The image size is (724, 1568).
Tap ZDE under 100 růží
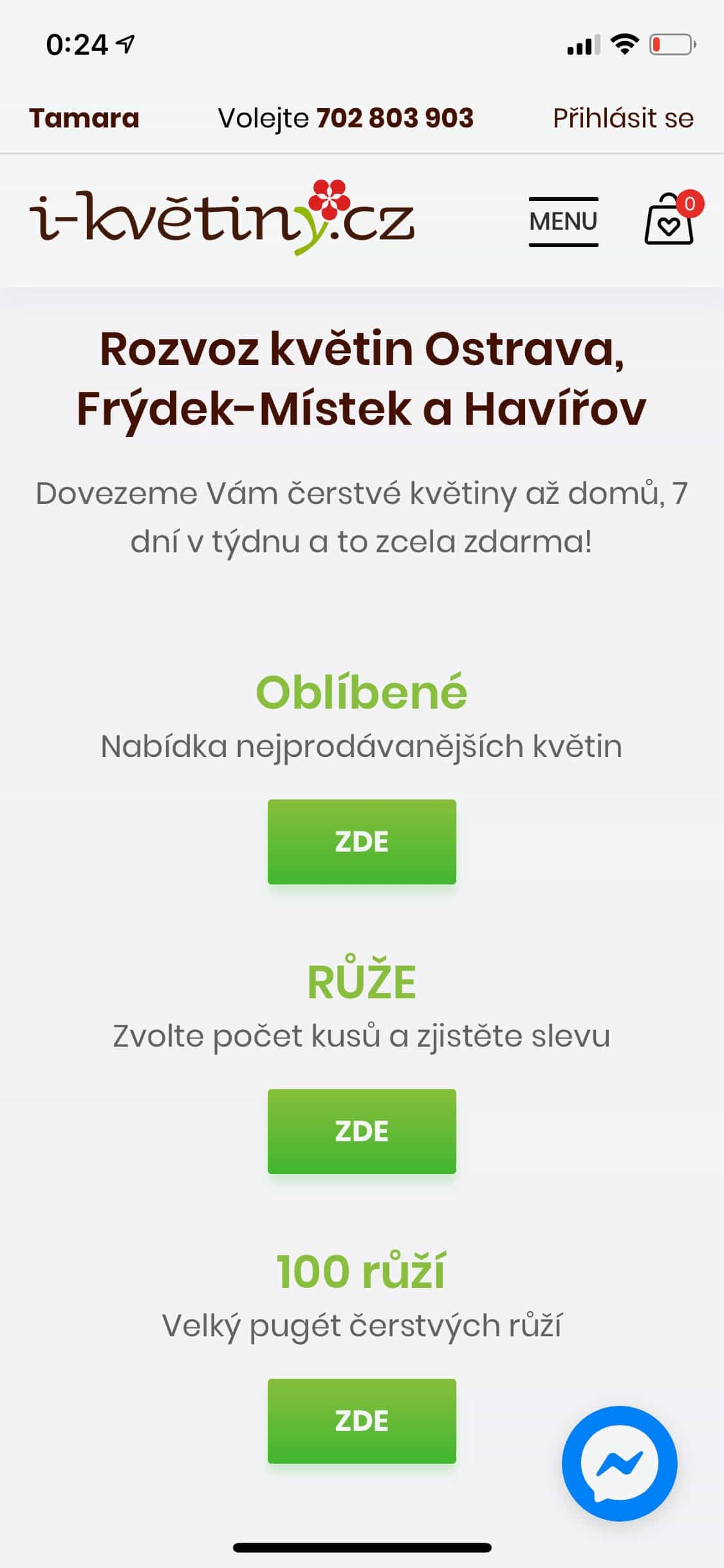[362, 1421]
